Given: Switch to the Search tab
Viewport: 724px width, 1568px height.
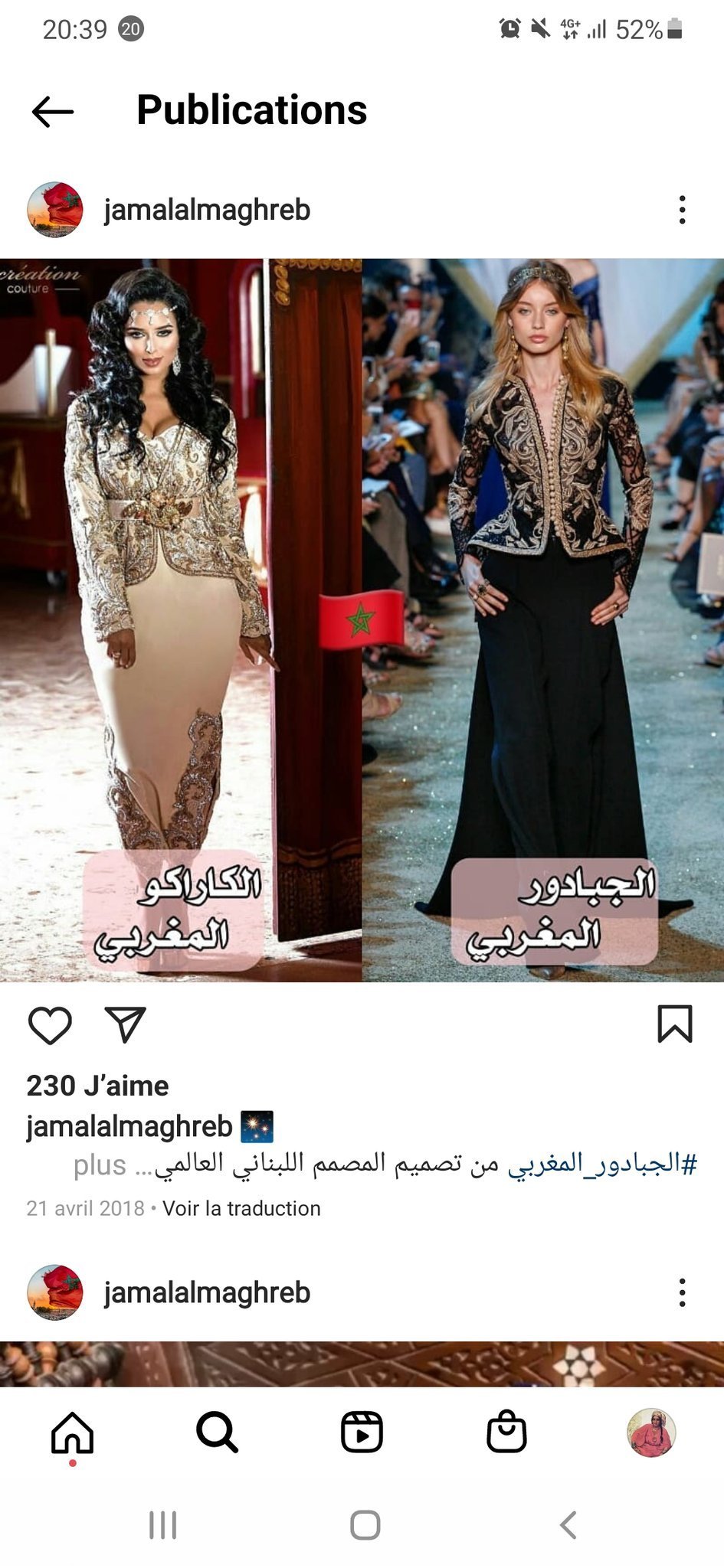Looking at the screenshot, I should [x=217, y=1432].
